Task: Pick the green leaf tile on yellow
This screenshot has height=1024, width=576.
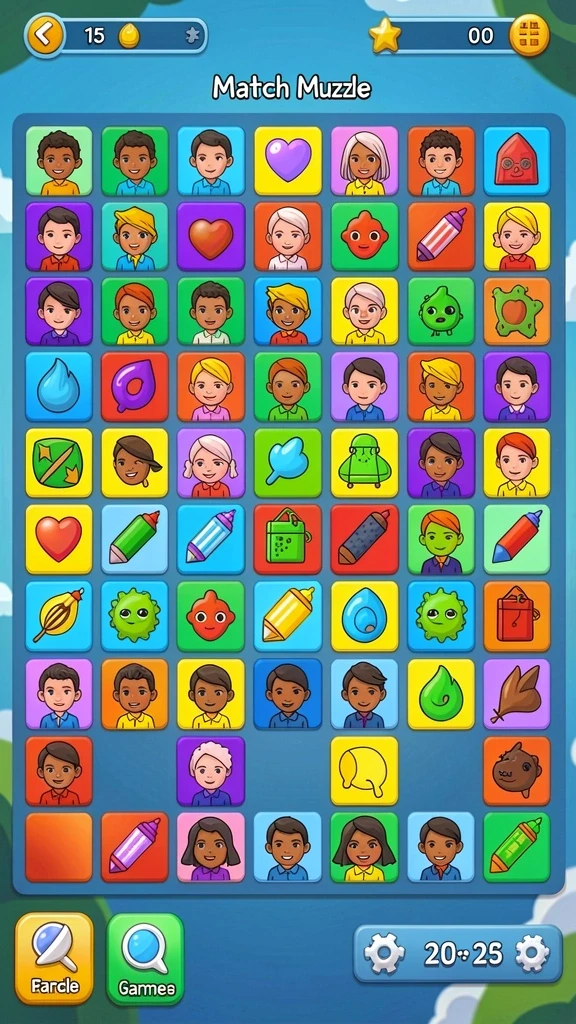Action: (x=59, y=463)
